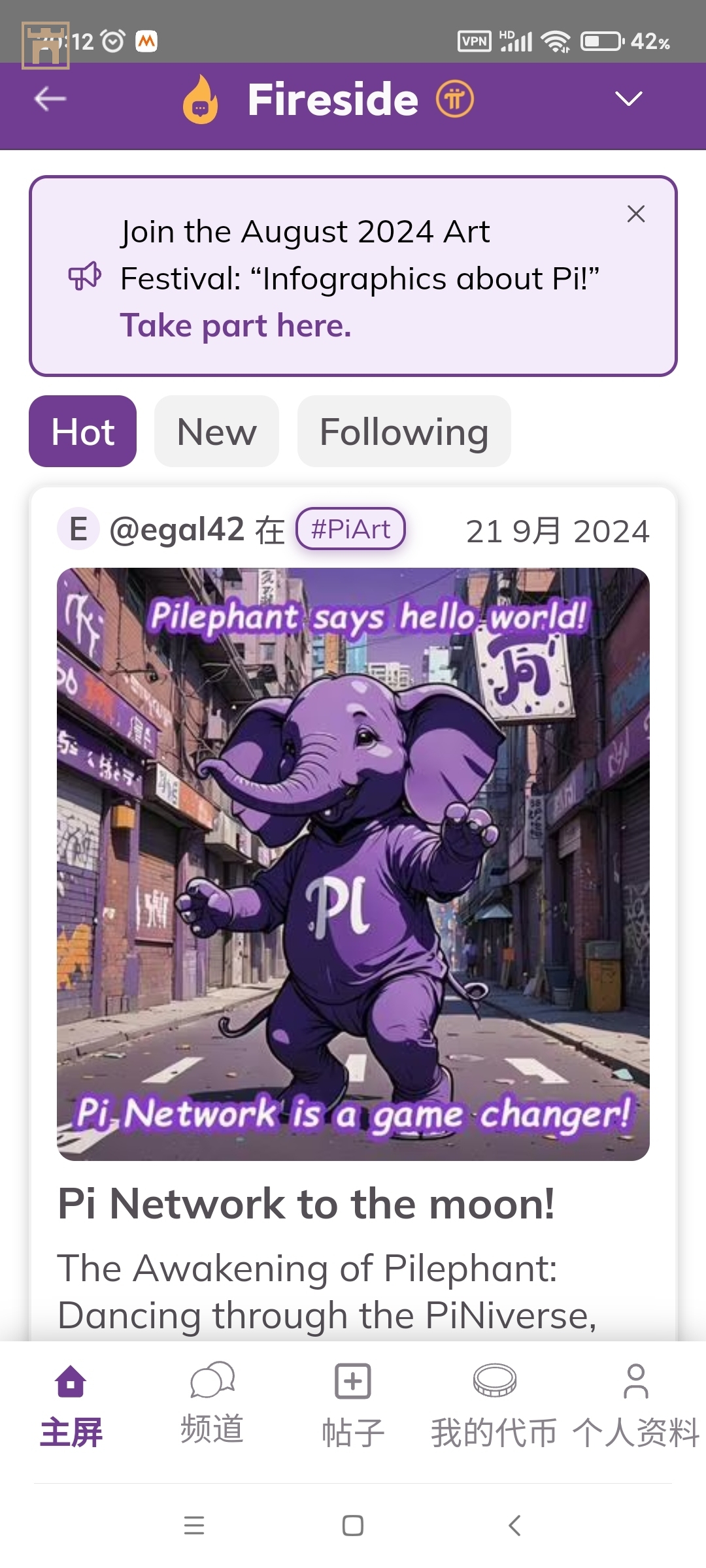Tap the 主屏 home tab
Image resolution: width=706 pixels, height=1568 pixels.
71,1405
